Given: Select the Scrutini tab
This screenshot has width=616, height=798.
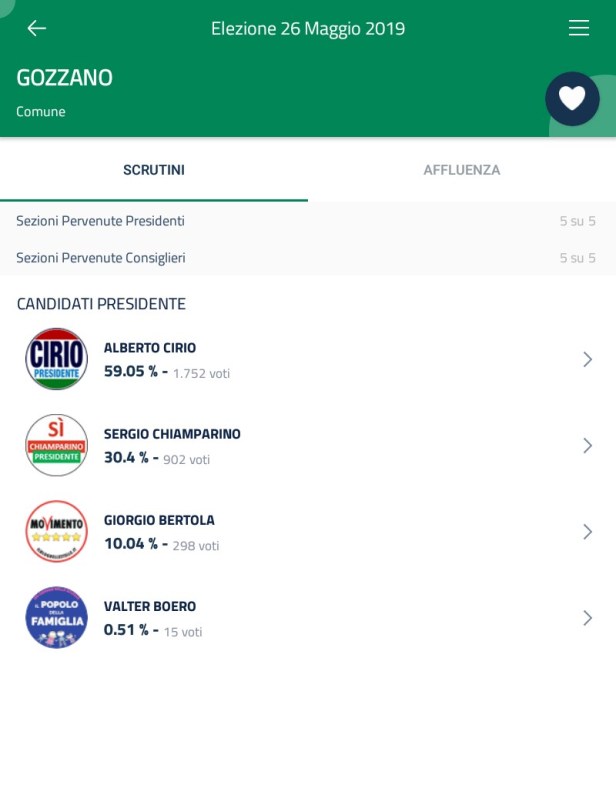Looking at the screenshot, I should coord(154,170).
